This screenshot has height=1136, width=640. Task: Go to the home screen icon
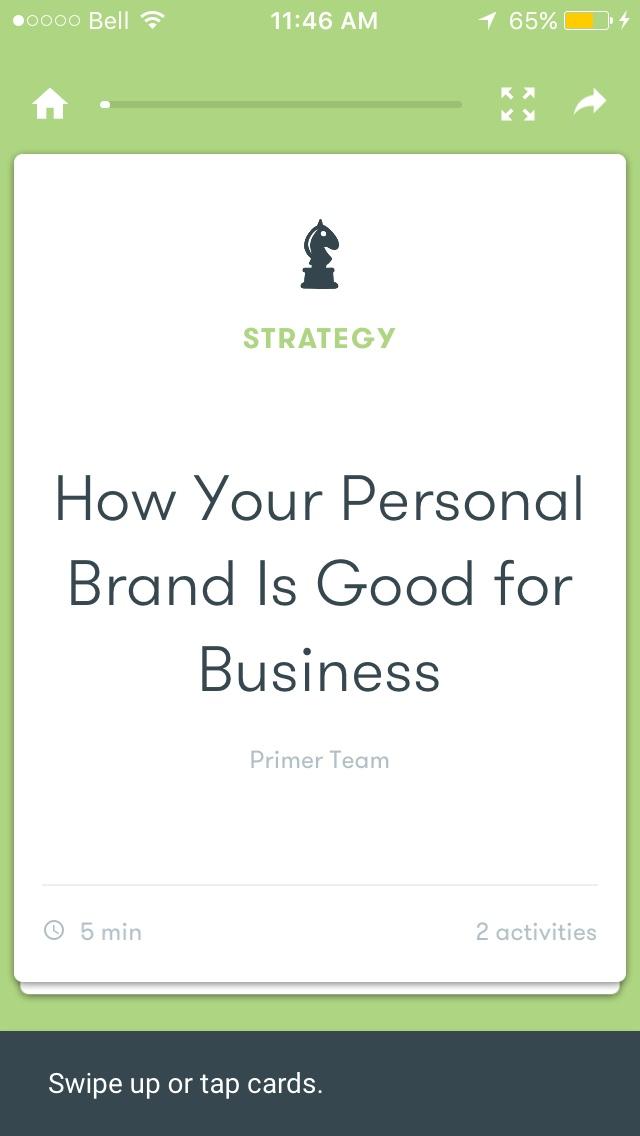[x=50, y=104]
